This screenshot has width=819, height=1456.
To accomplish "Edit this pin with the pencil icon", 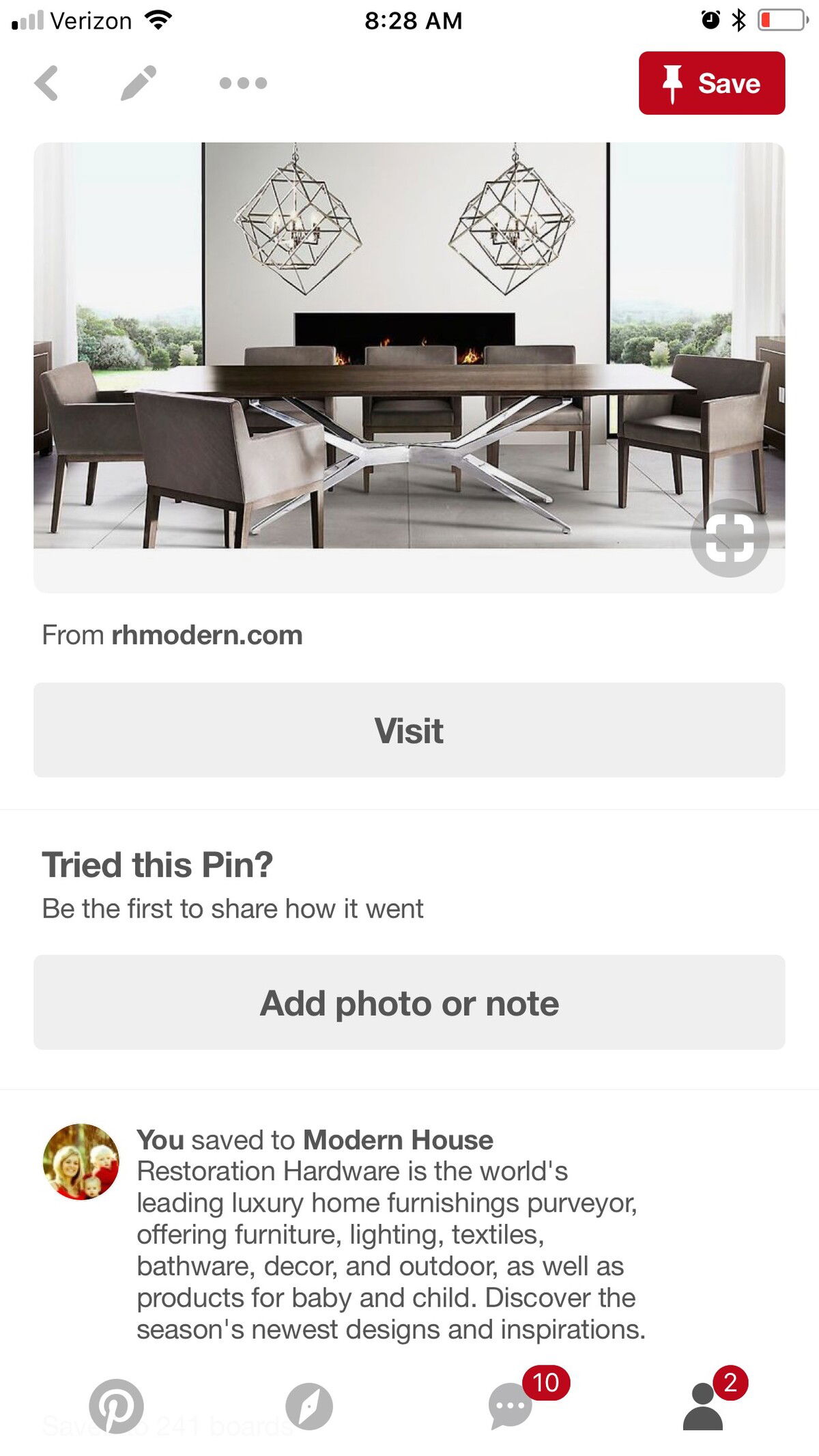I will coord(139,83).
